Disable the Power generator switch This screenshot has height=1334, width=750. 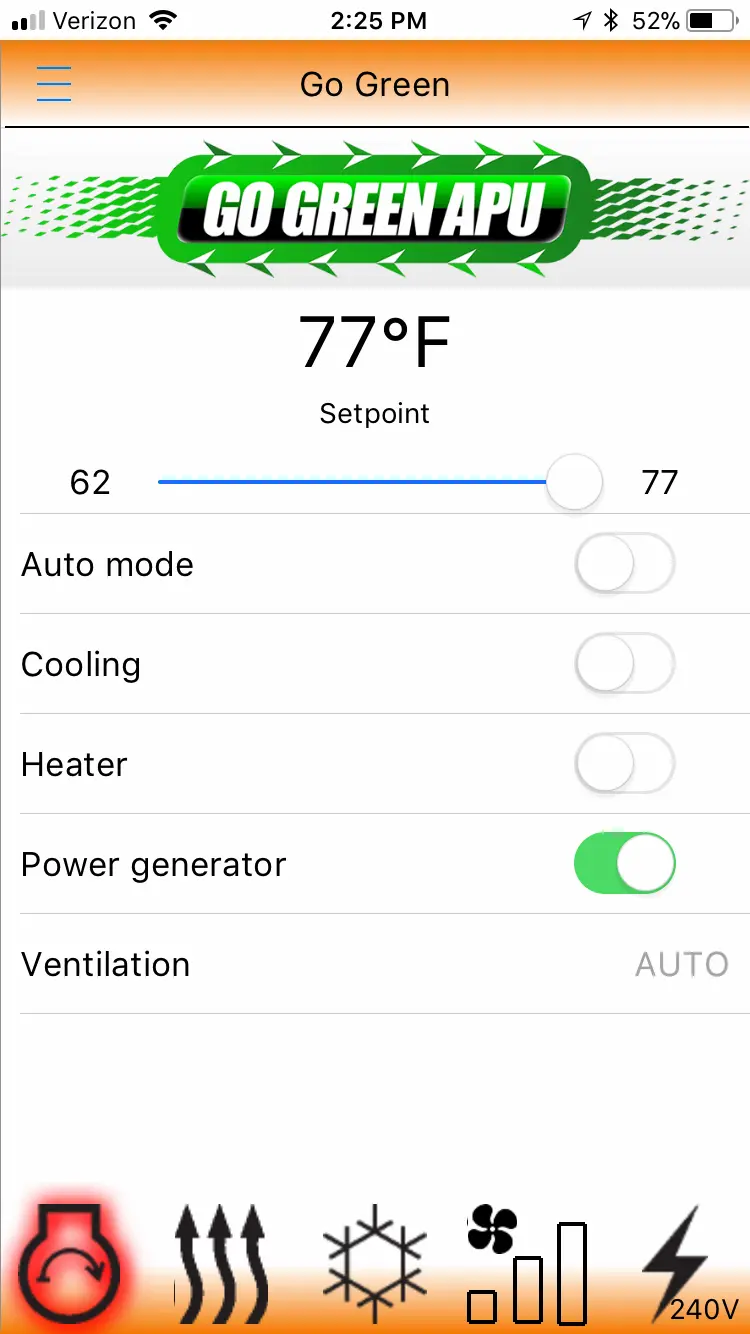624,864
